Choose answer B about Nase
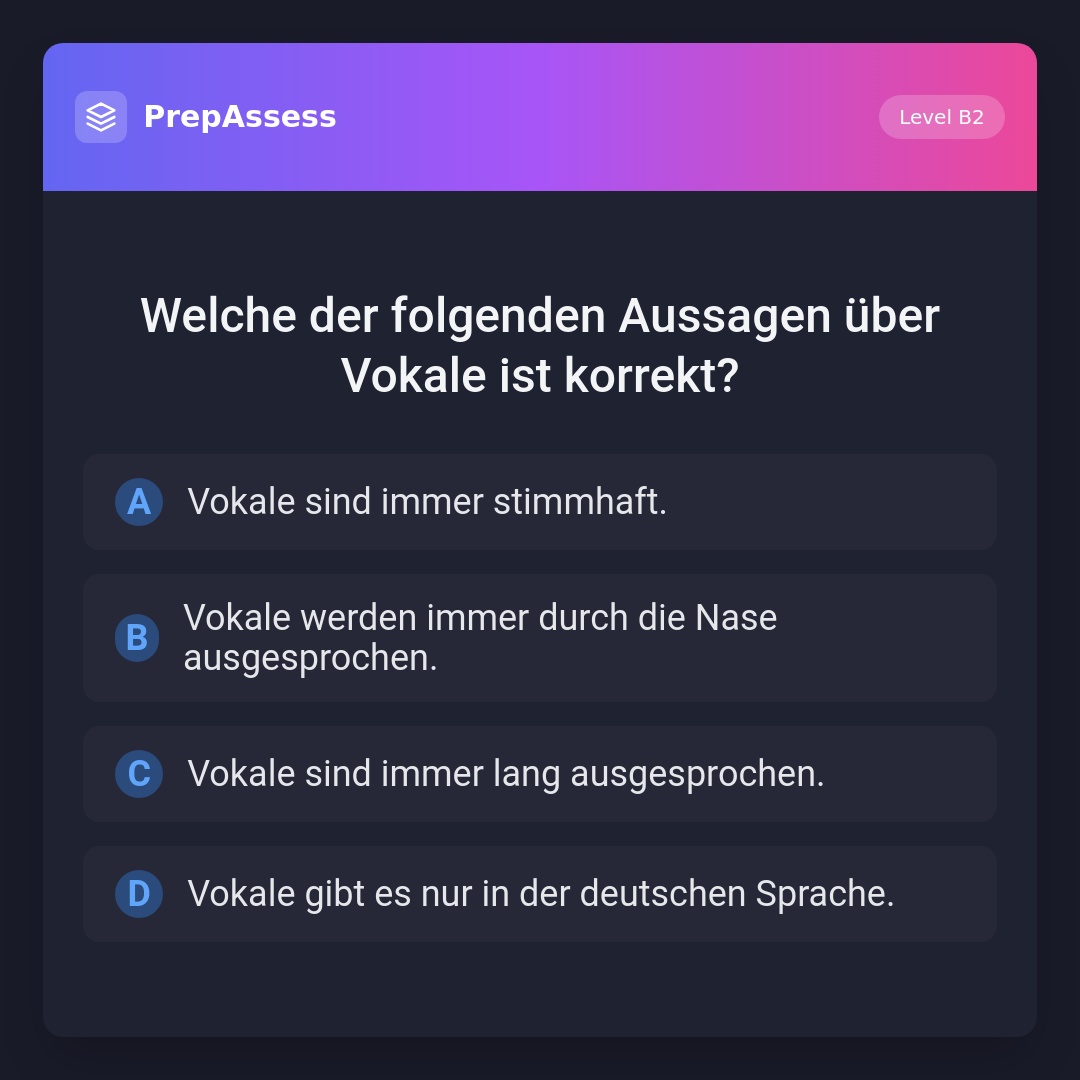The width and height of the screenshot is (1080, 1080). coord(539,638)
